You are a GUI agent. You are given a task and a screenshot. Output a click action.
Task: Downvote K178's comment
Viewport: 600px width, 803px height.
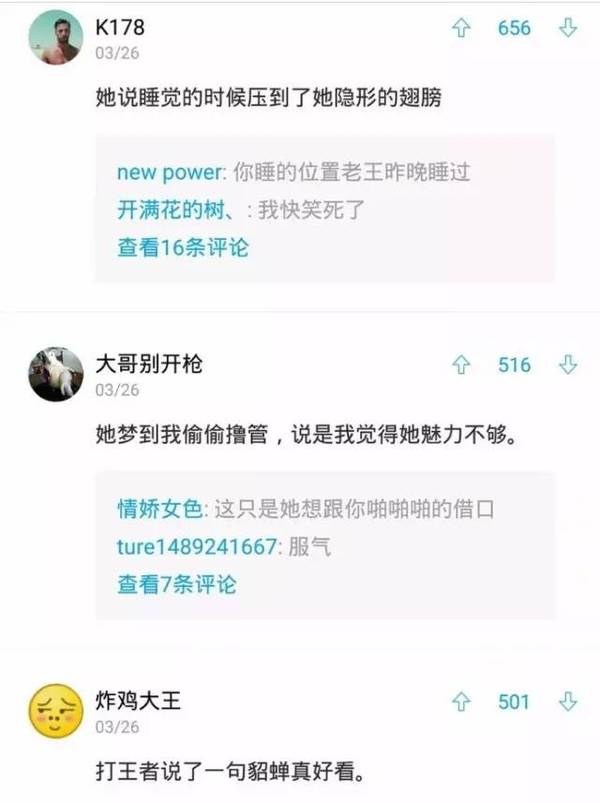[x=568, y=29]
